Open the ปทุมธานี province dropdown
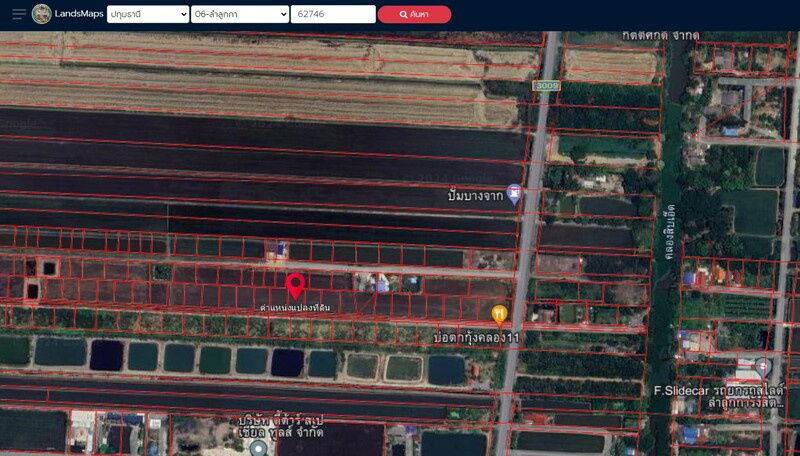Viewport: 800px width, 456px height. (148, 14)
